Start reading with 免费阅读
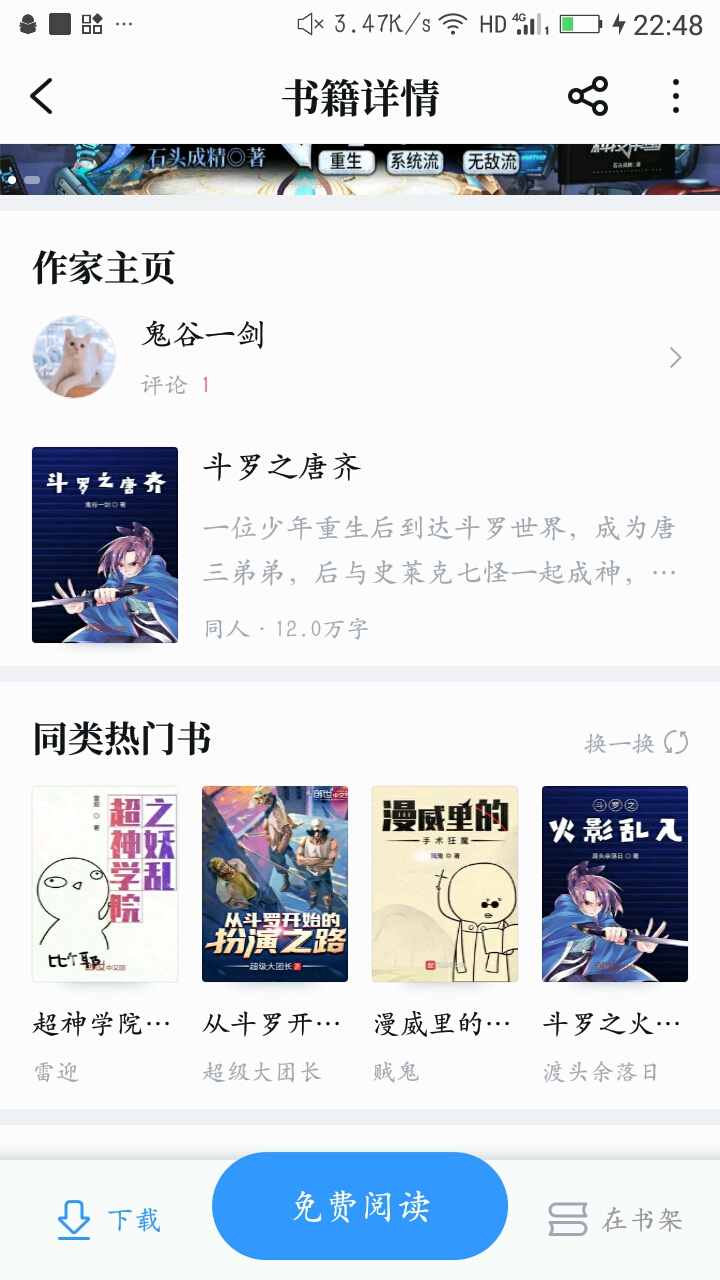This screenshot has width=720, height=1280. tap(360, 1206)
